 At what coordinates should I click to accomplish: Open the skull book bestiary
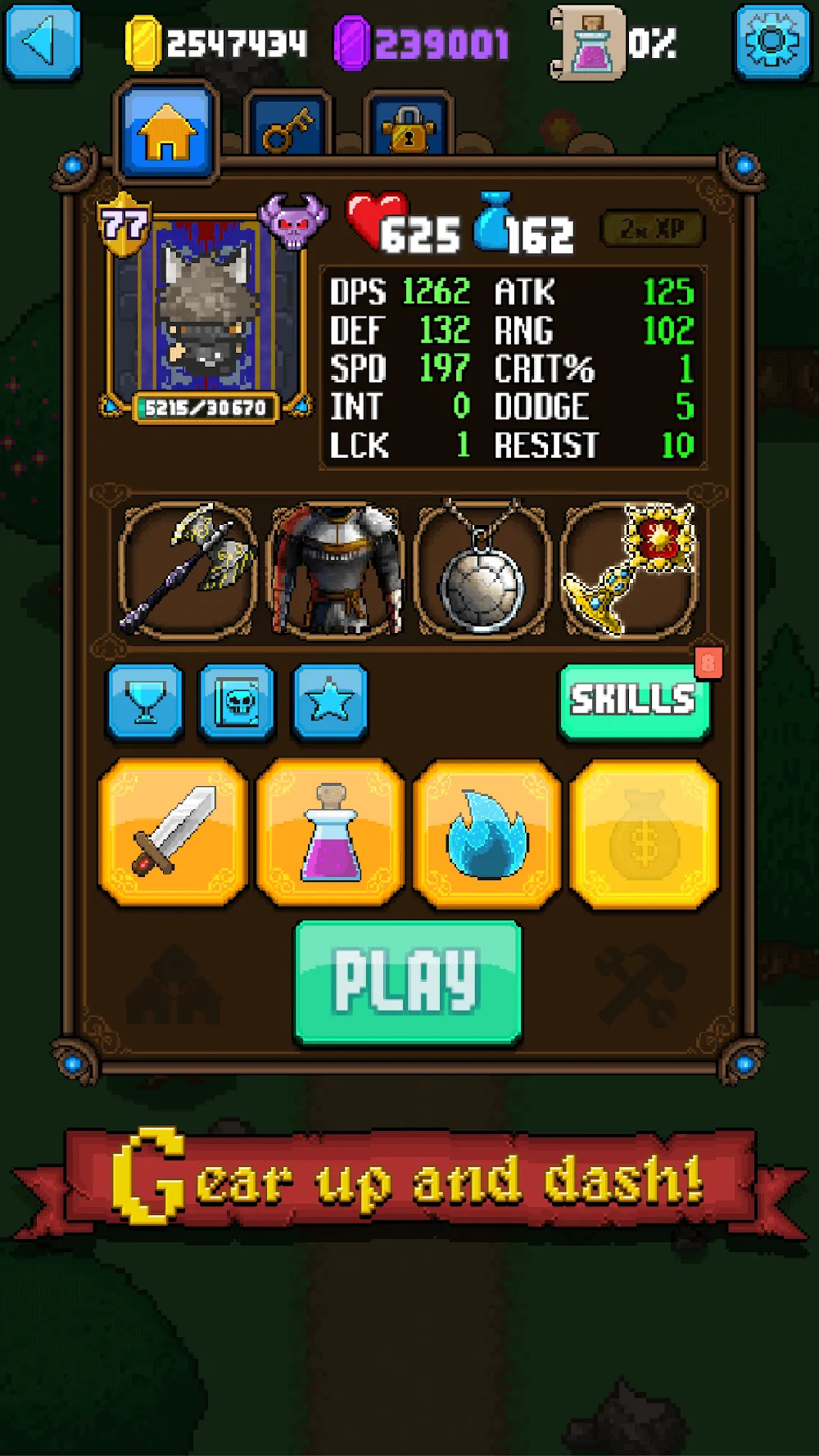pyautogui.click(x=238, y=702)
